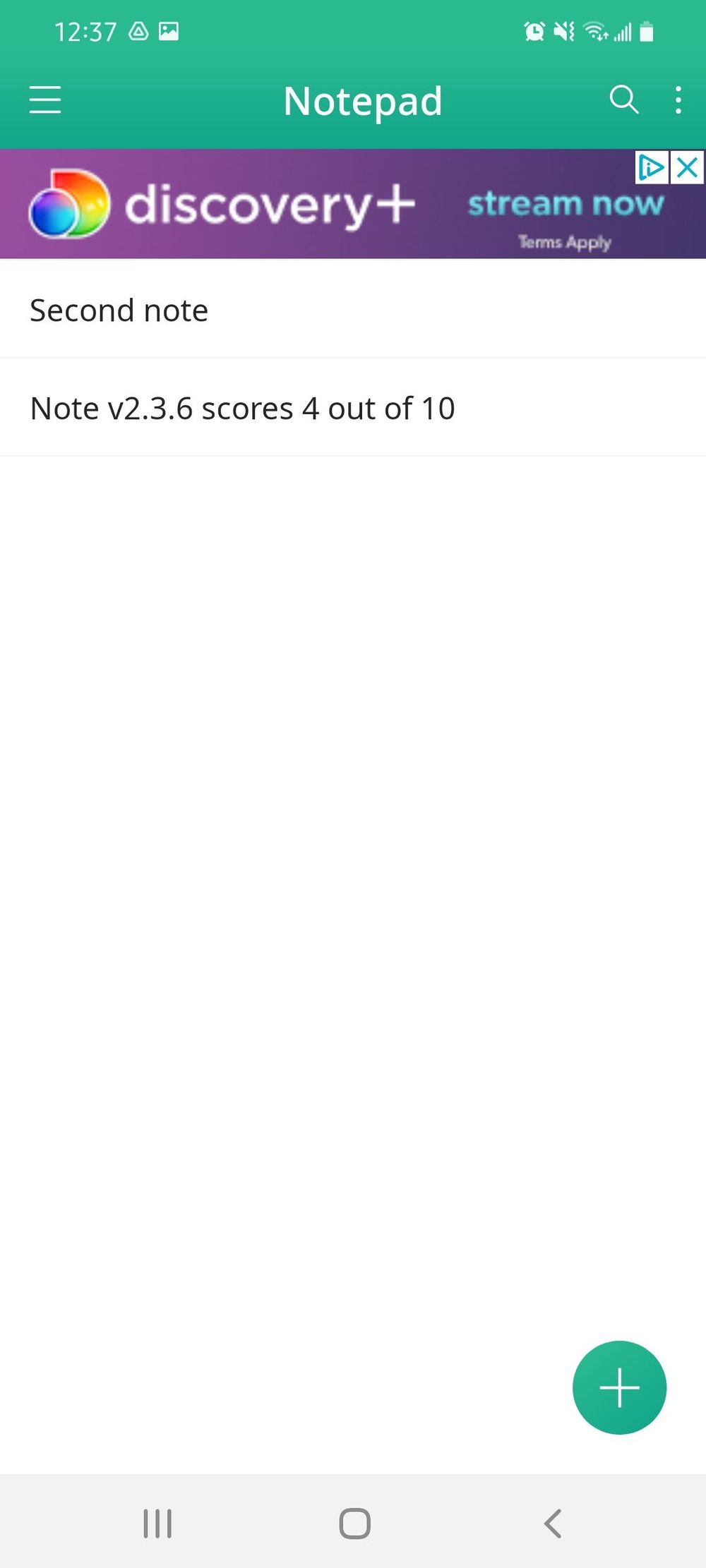706x1568 pixels.
Task: Go back using the system back button
Action: [553, 1523]
